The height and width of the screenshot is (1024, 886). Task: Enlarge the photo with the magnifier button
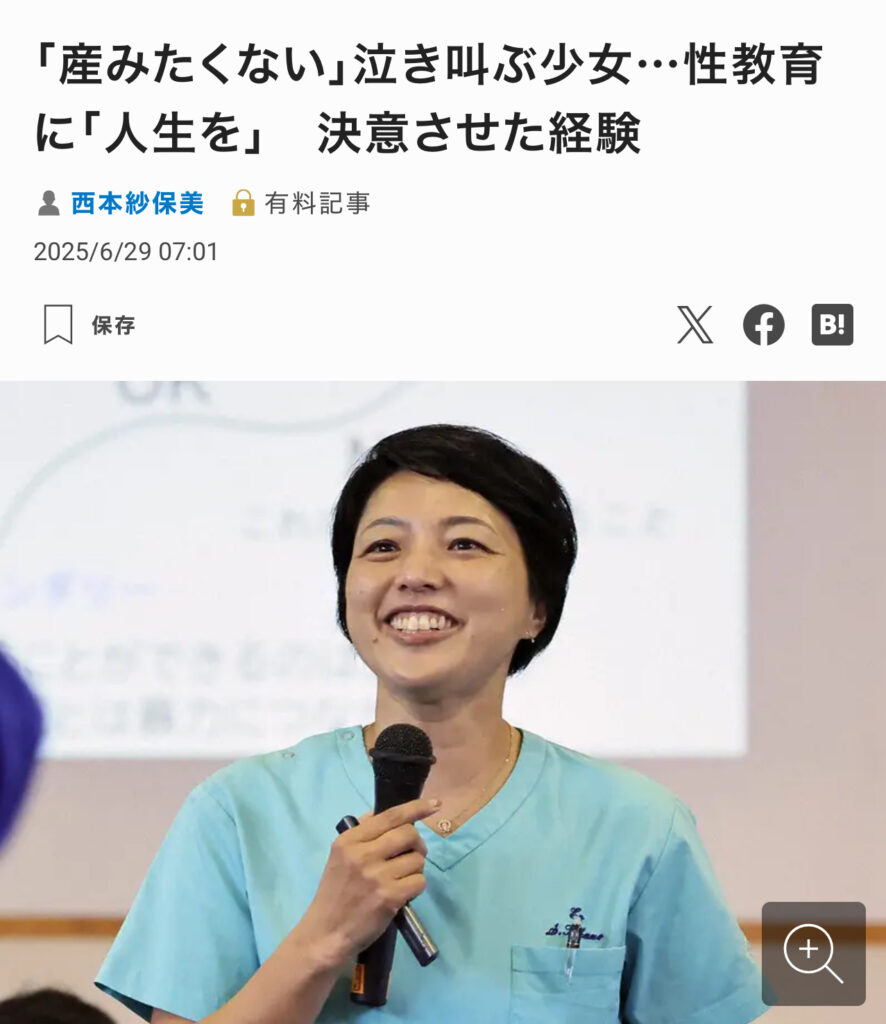coord(813,953)
